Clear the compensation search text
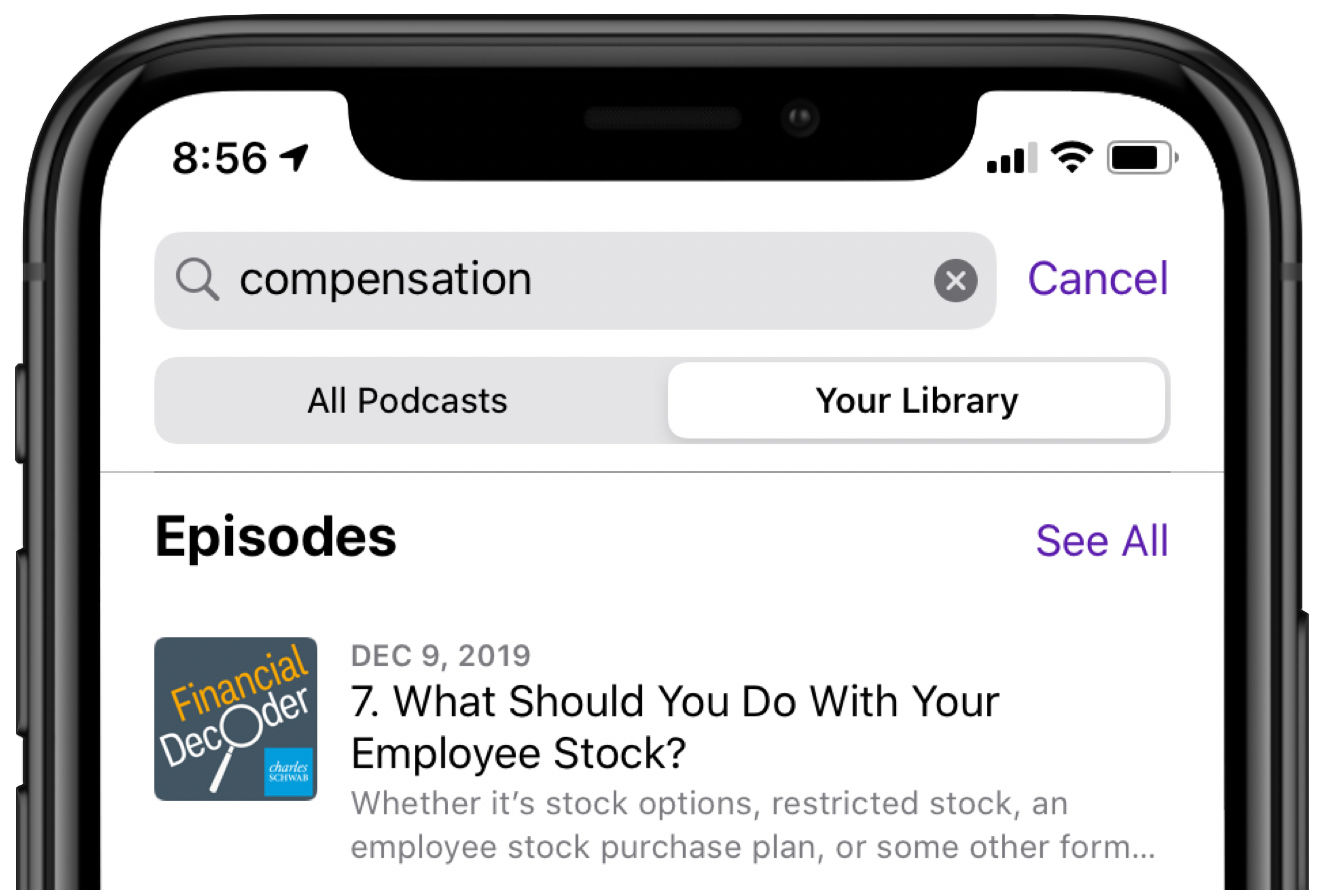 (x=955, y=281)
